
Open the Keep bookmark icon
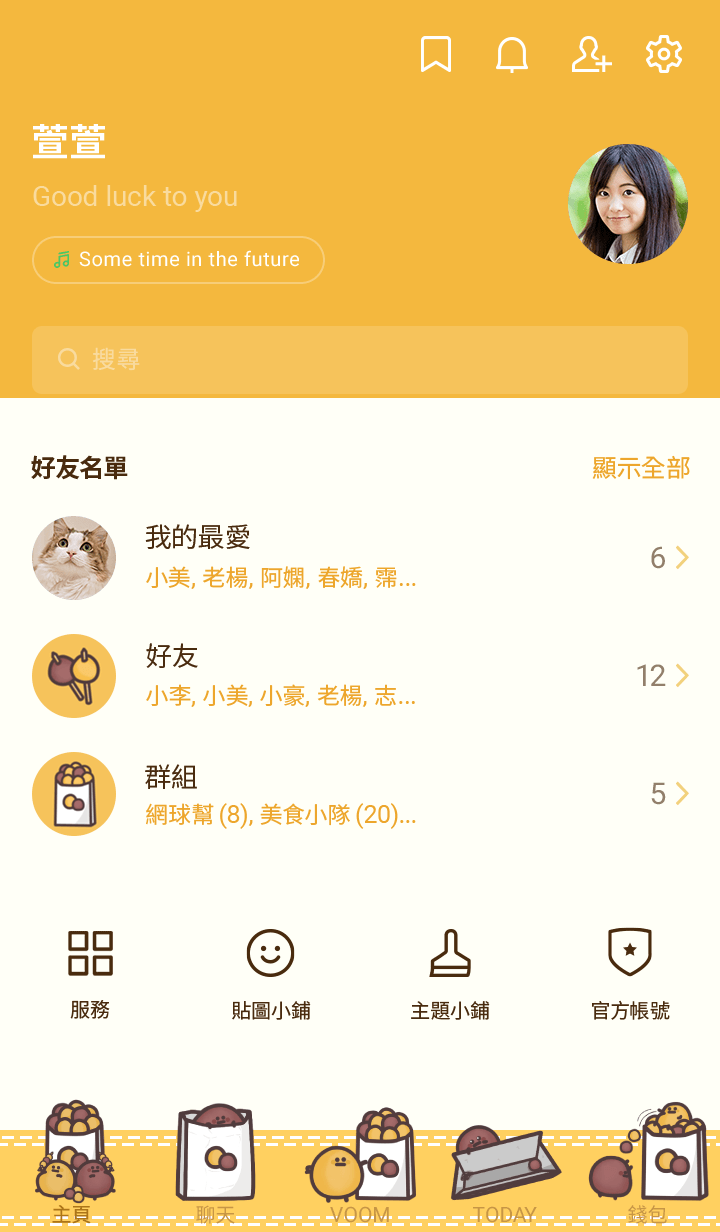436,54
